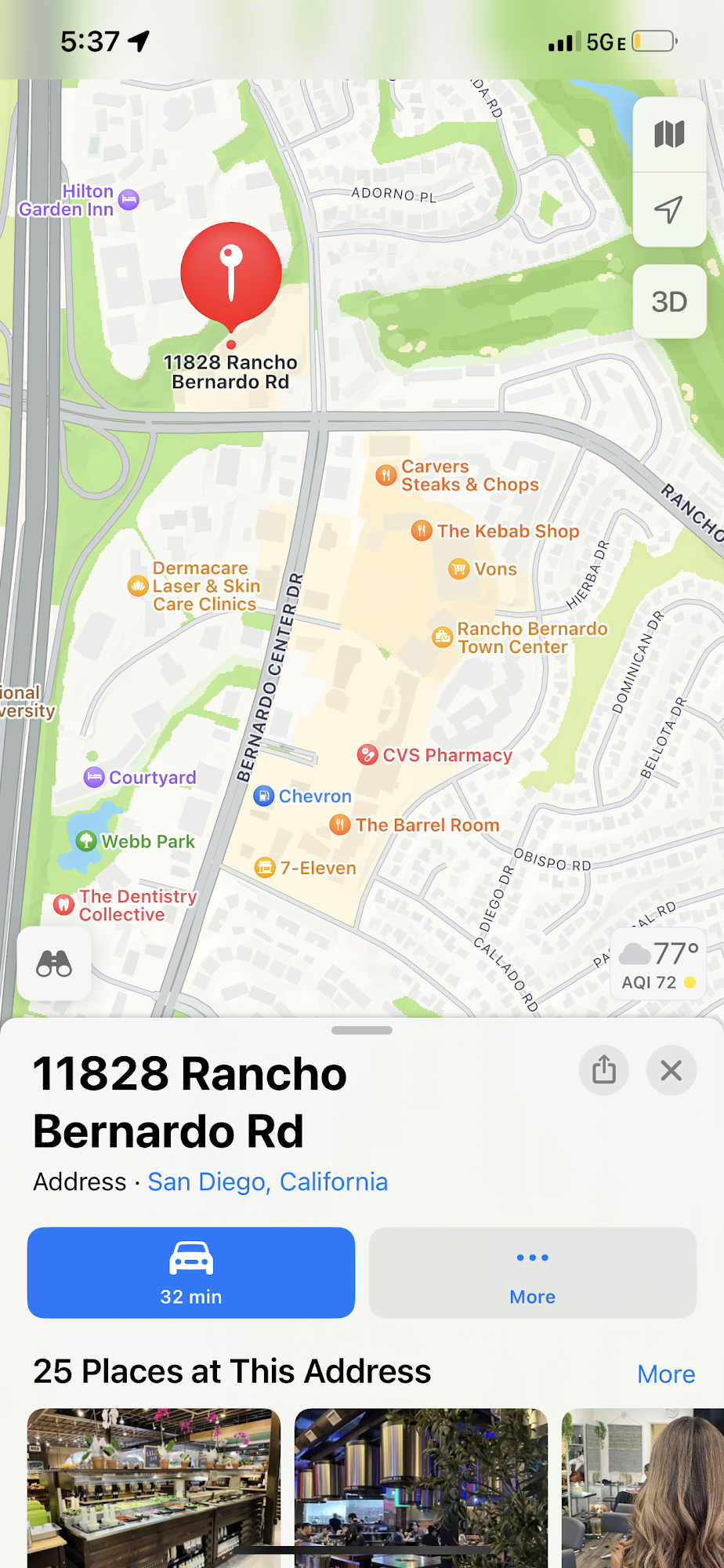Viewport: 724px width, 1568px height.
Task: Open Look Around binoculars view
Action: 54,964
